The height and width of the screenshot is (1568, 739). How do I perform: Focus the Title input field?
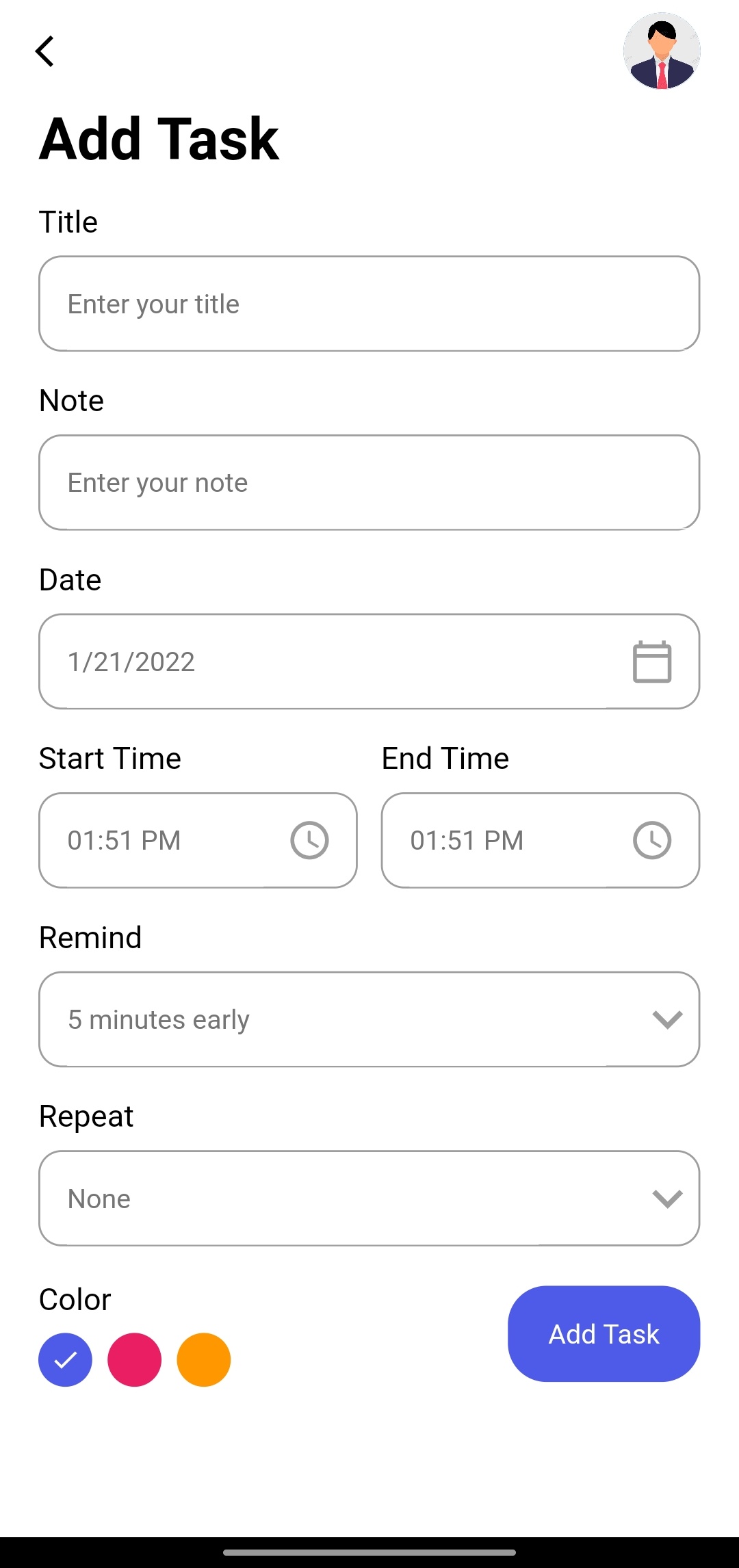click(369, 304)
